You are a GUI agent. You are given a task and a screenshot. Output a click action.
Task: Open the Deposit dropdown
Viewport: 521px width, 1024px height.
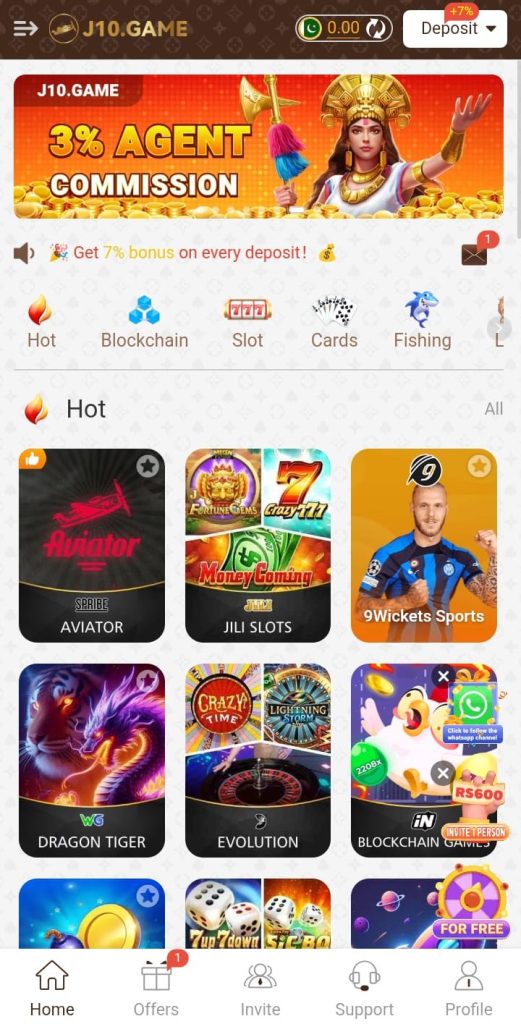click(455, 29)
